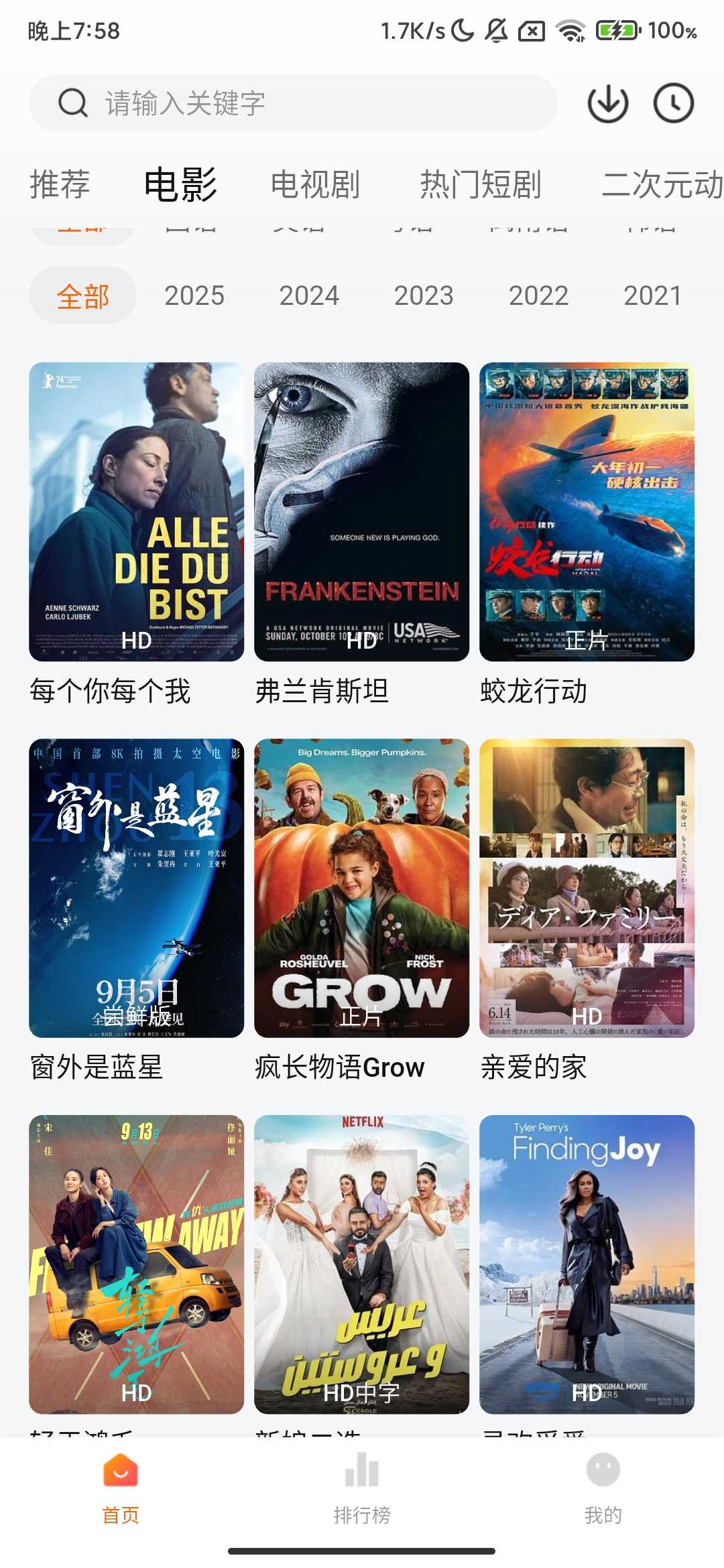Select the 2023 year filter

[x=424, y=296]
